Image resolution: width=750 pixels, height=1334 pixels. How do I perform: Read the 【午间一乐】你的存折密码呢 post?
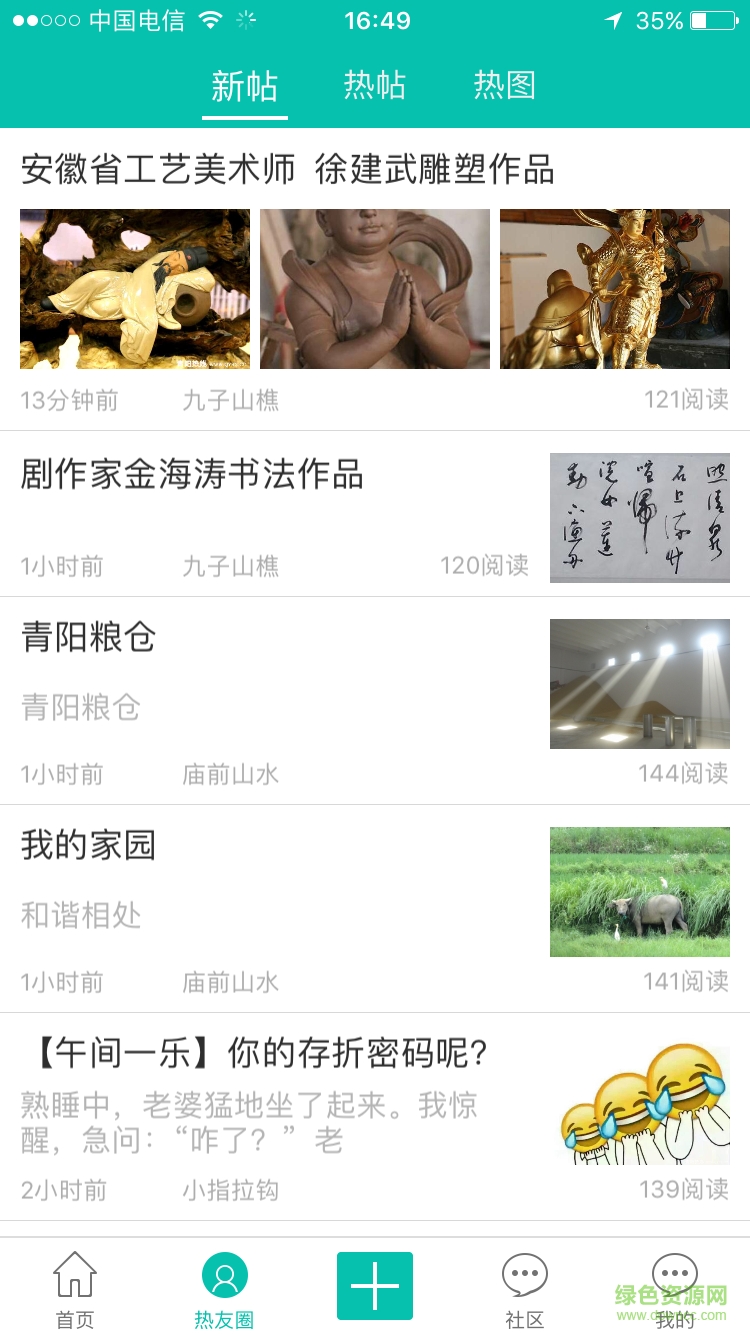[x=255, y=1053]
